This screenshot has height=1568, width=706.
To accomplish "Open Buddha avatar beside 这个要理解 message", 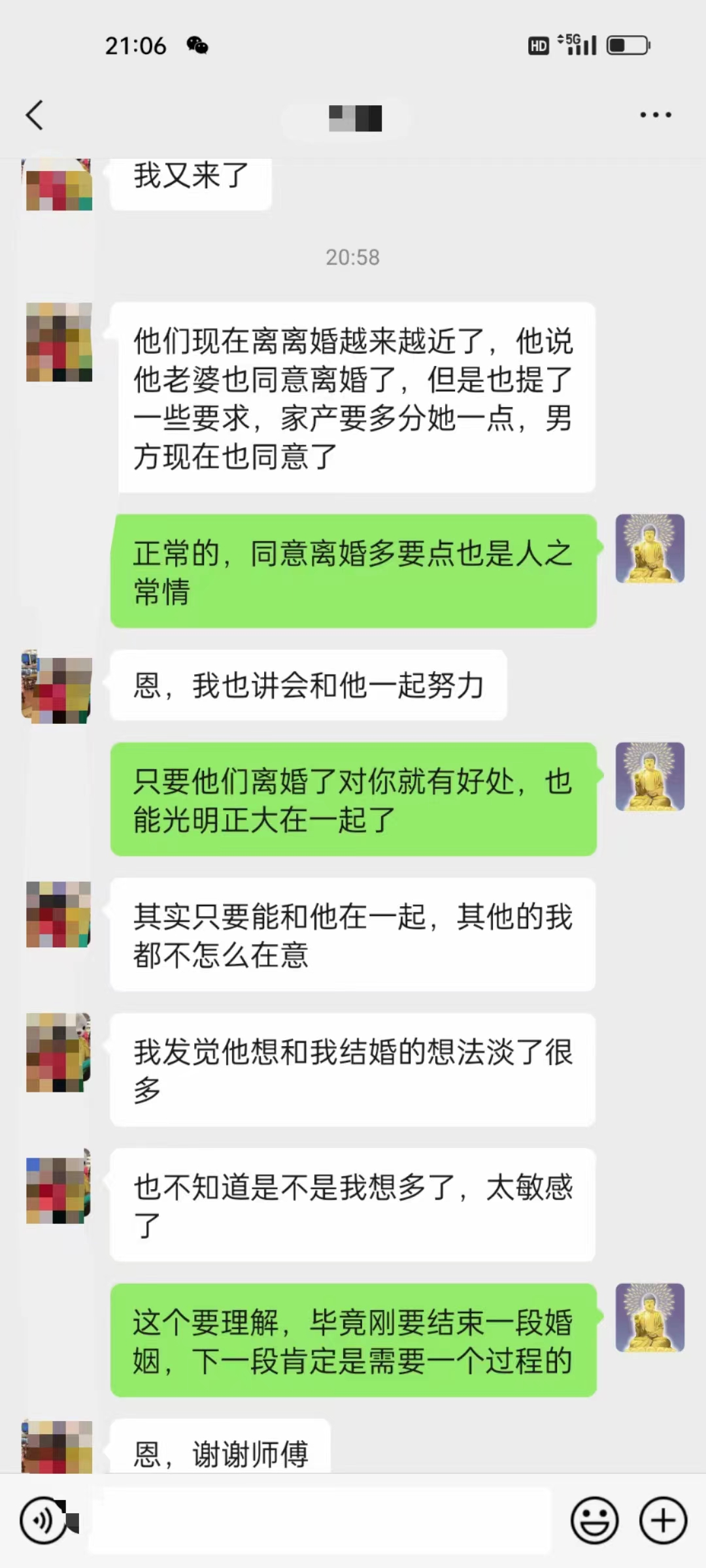I will [x=650, y=1318].
